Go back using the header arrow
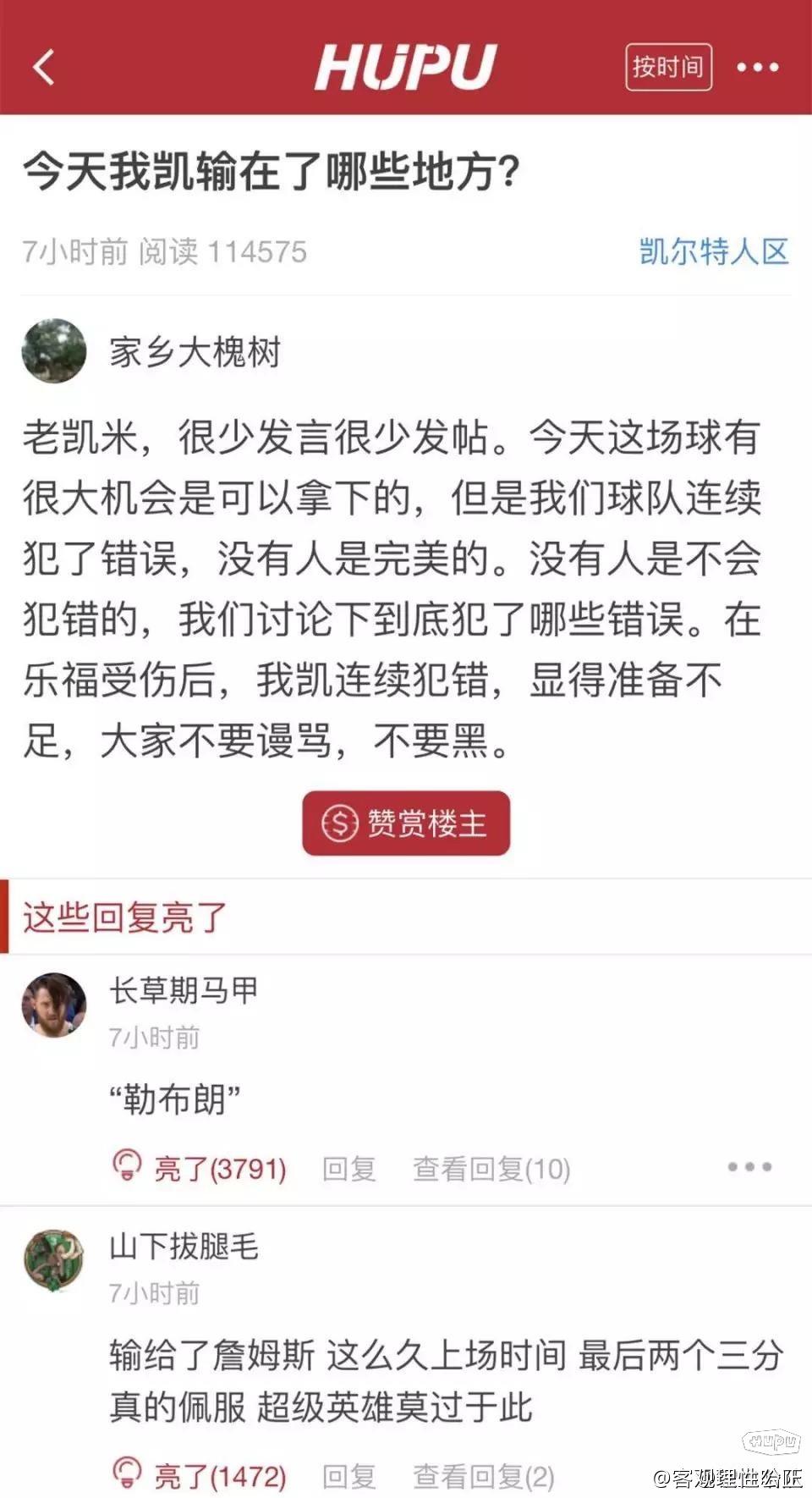This screenshot has height=1498, width=812. pyautogui.click(x=44, y=68)
